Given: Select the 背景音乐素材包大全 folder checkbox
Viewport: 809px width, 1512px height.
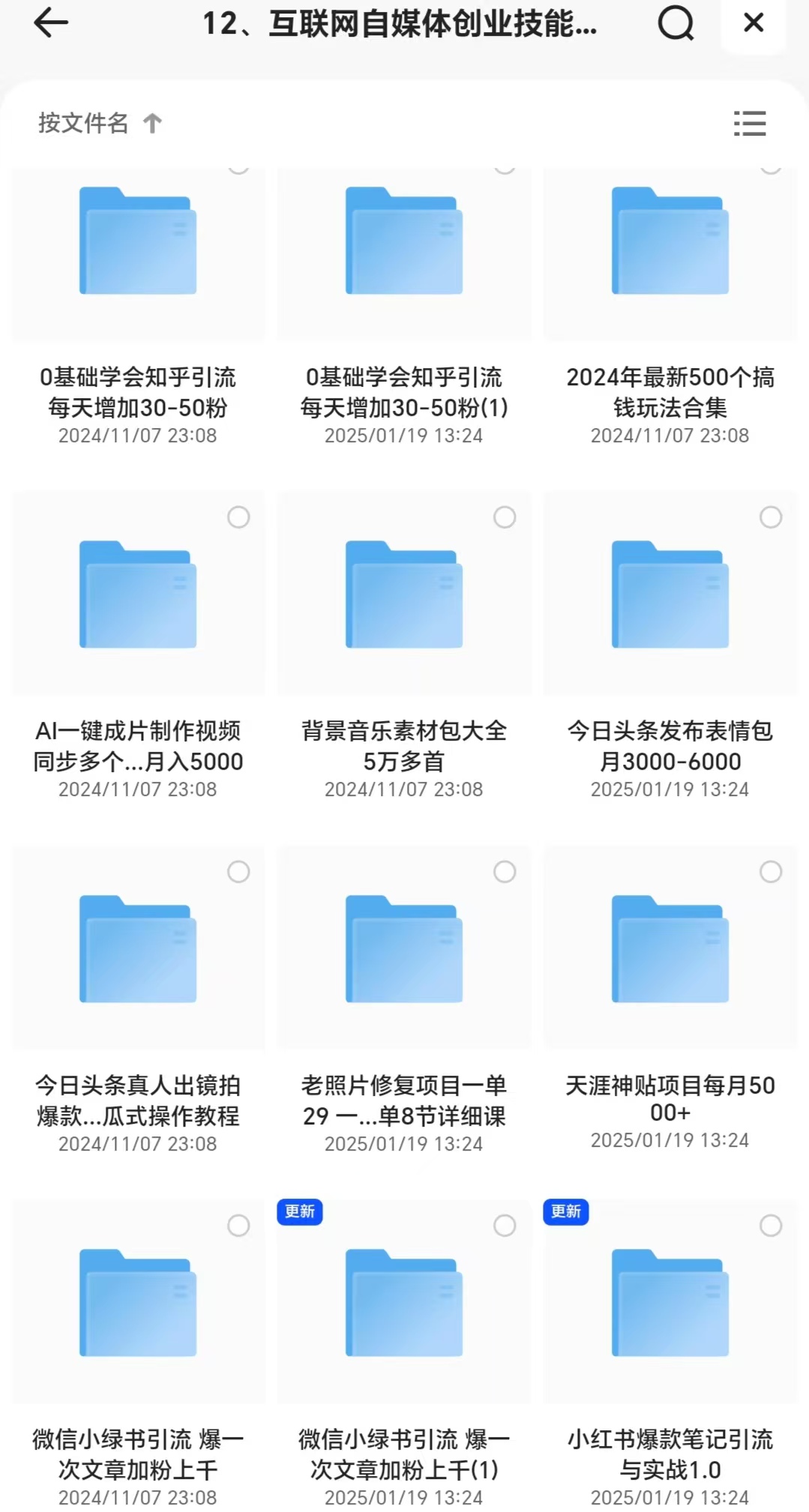Looking at the screenshot, I should click(x=505, y=517).
